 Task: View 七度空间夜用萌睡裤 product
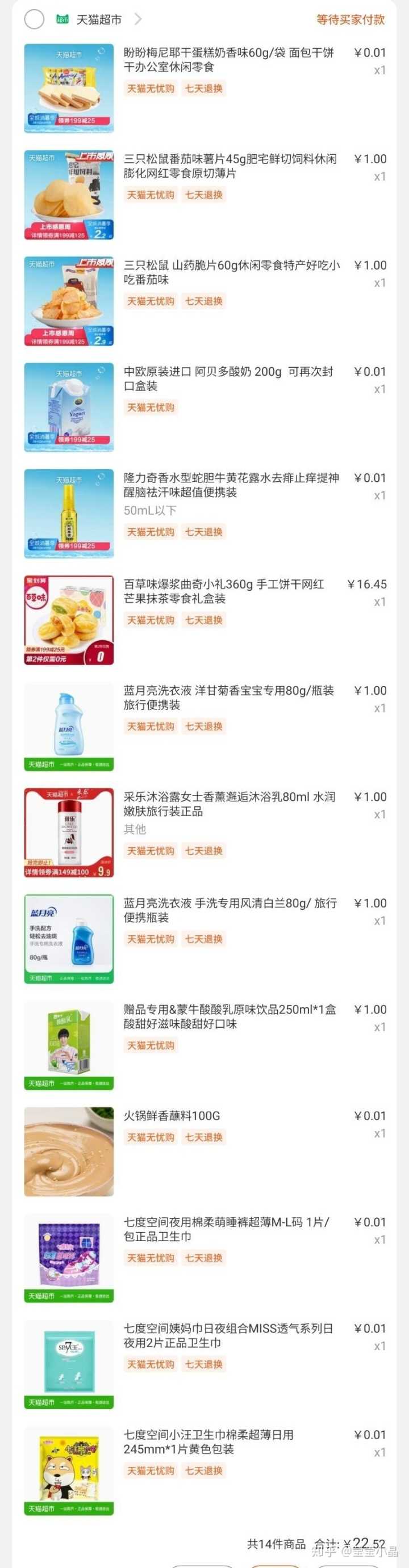[226, 1229]
